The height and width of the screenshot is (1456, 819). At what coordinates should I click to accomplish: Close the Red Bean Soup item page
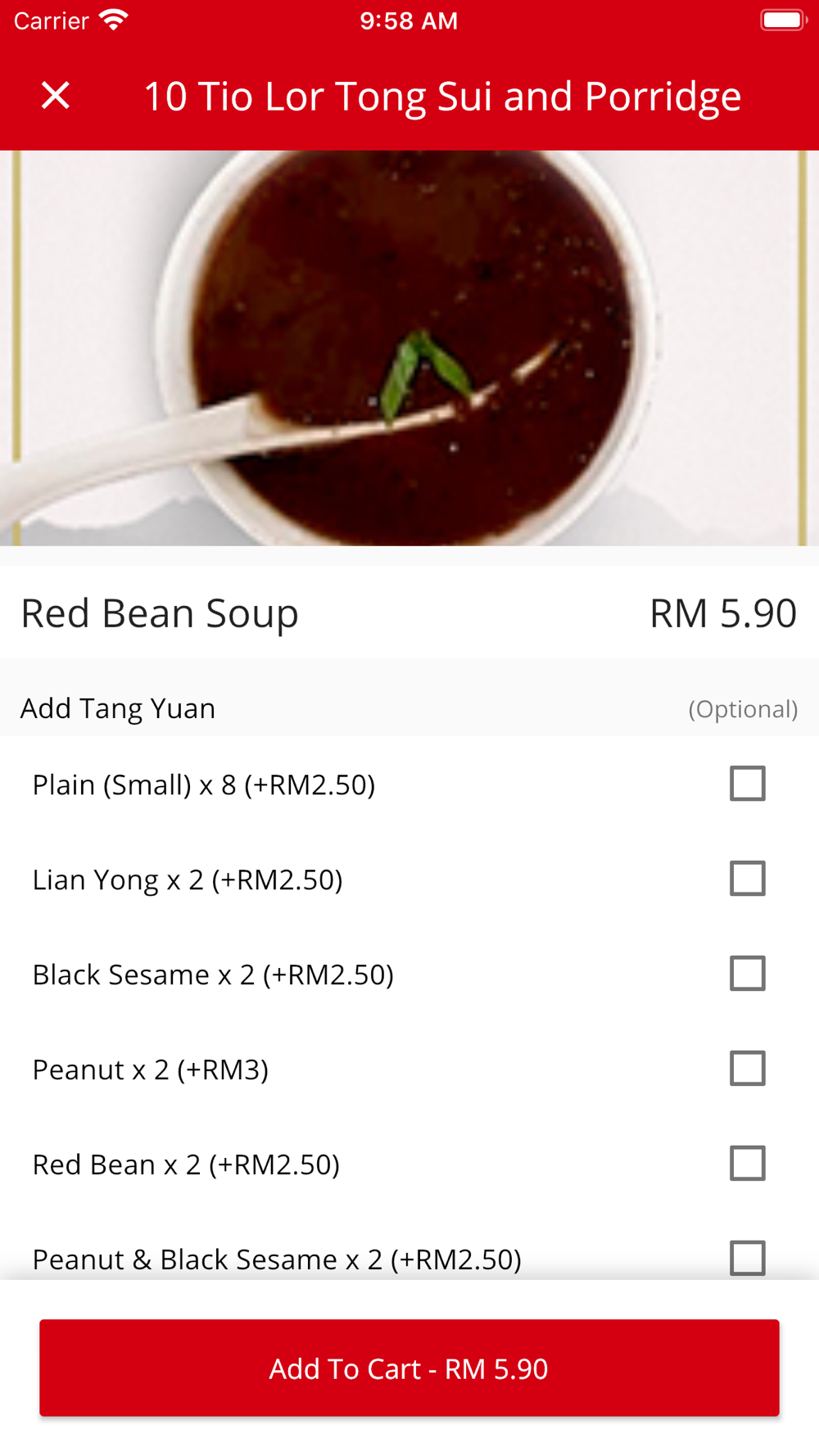pos(56,96)
